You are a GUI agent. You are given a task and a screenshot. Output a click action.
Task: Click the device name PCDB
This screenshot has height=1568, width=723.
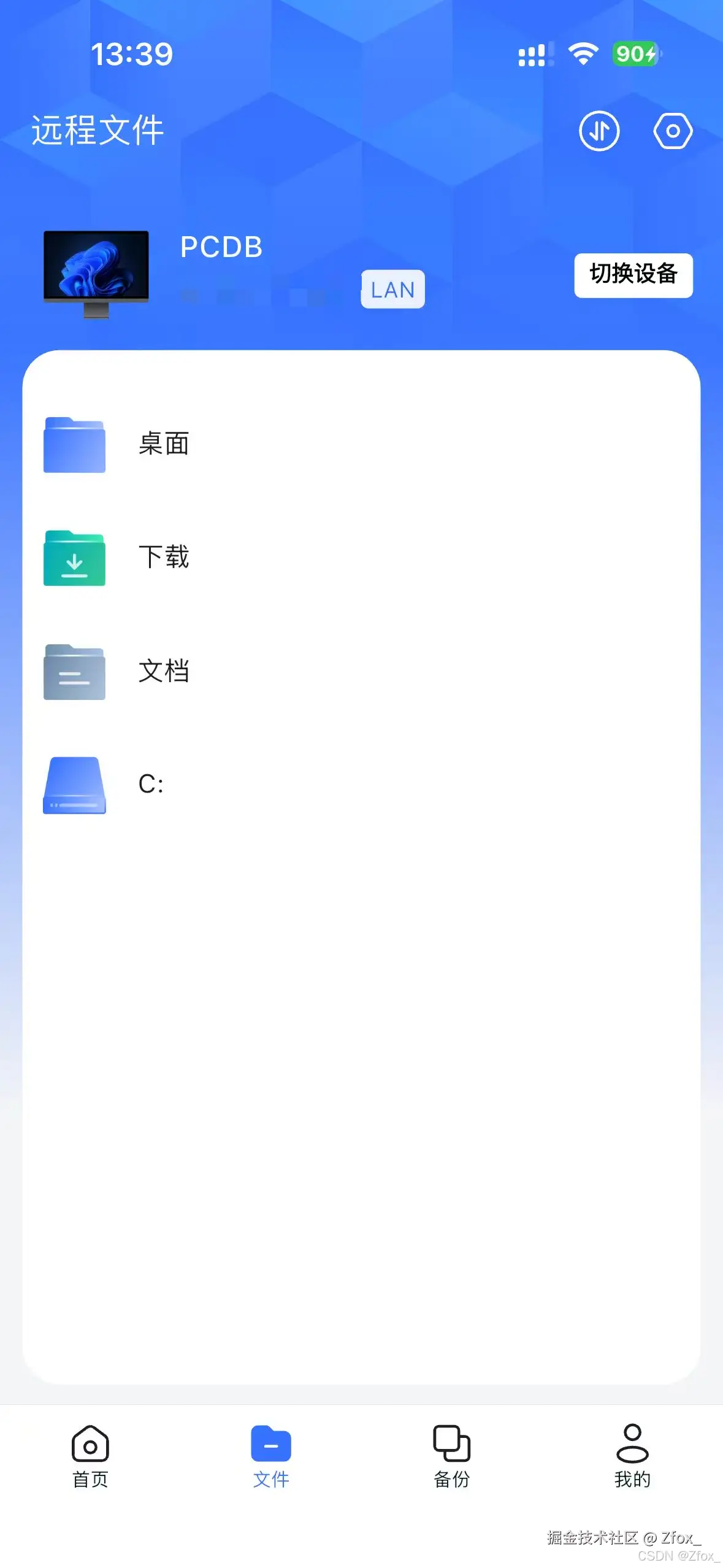(221, 248)
